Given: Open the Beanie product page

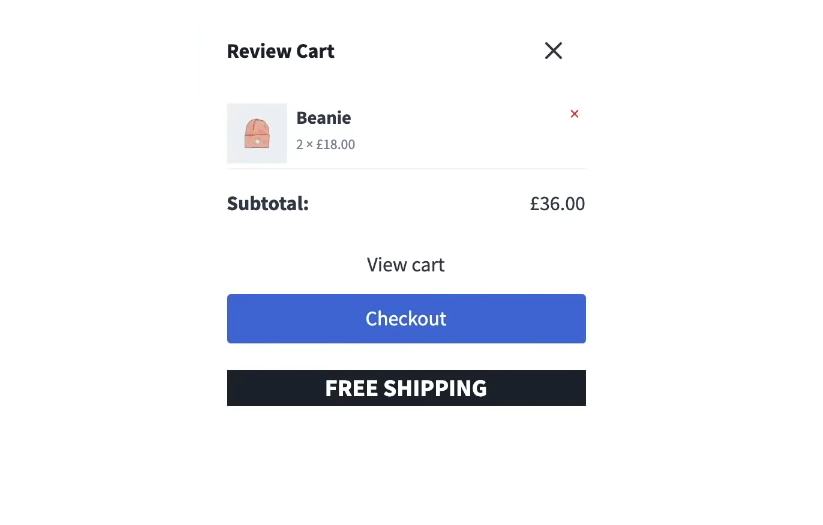Looking at the screenshot, I should pyautogui.click(x=323, y=118).
